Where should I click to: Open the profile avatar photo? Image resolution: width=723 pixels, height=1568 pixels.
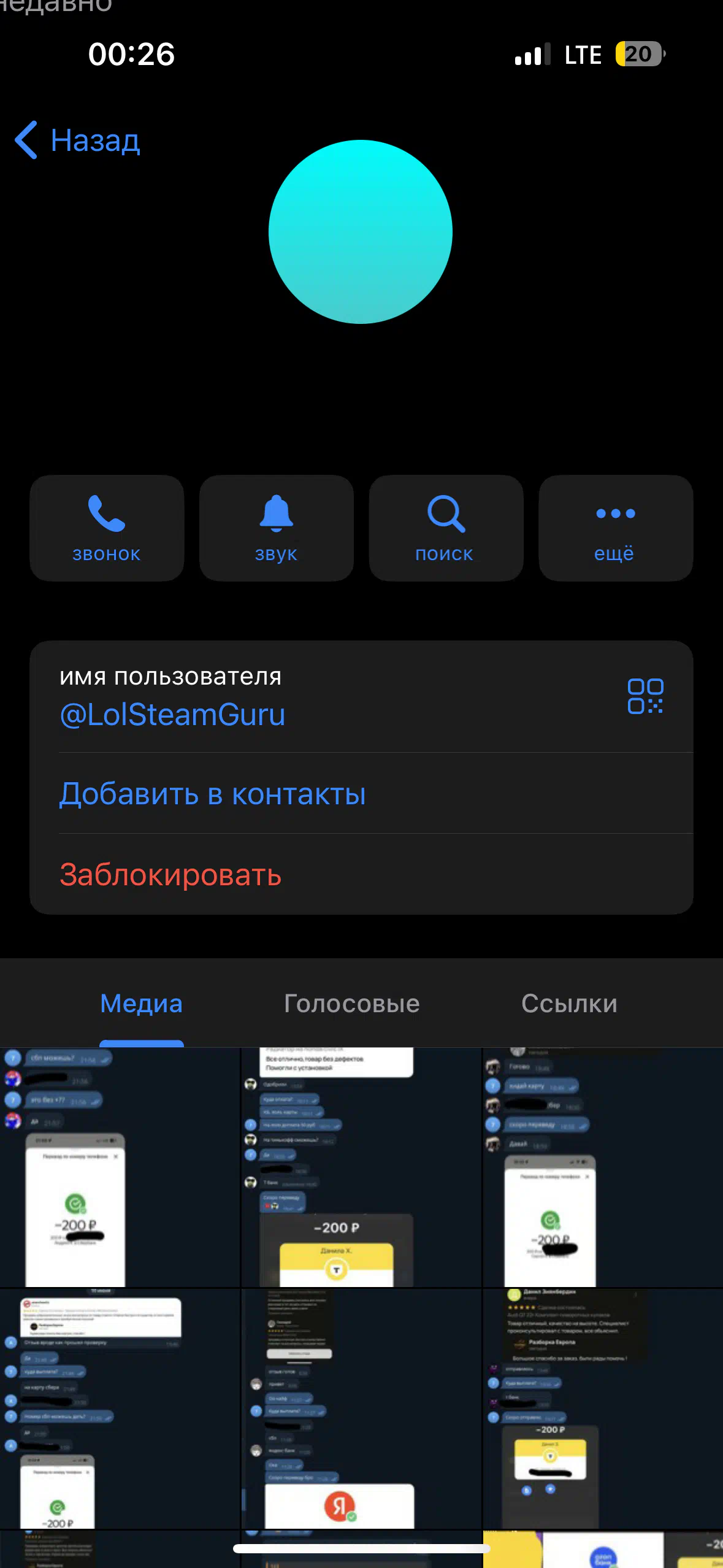[x=361, y=232]
